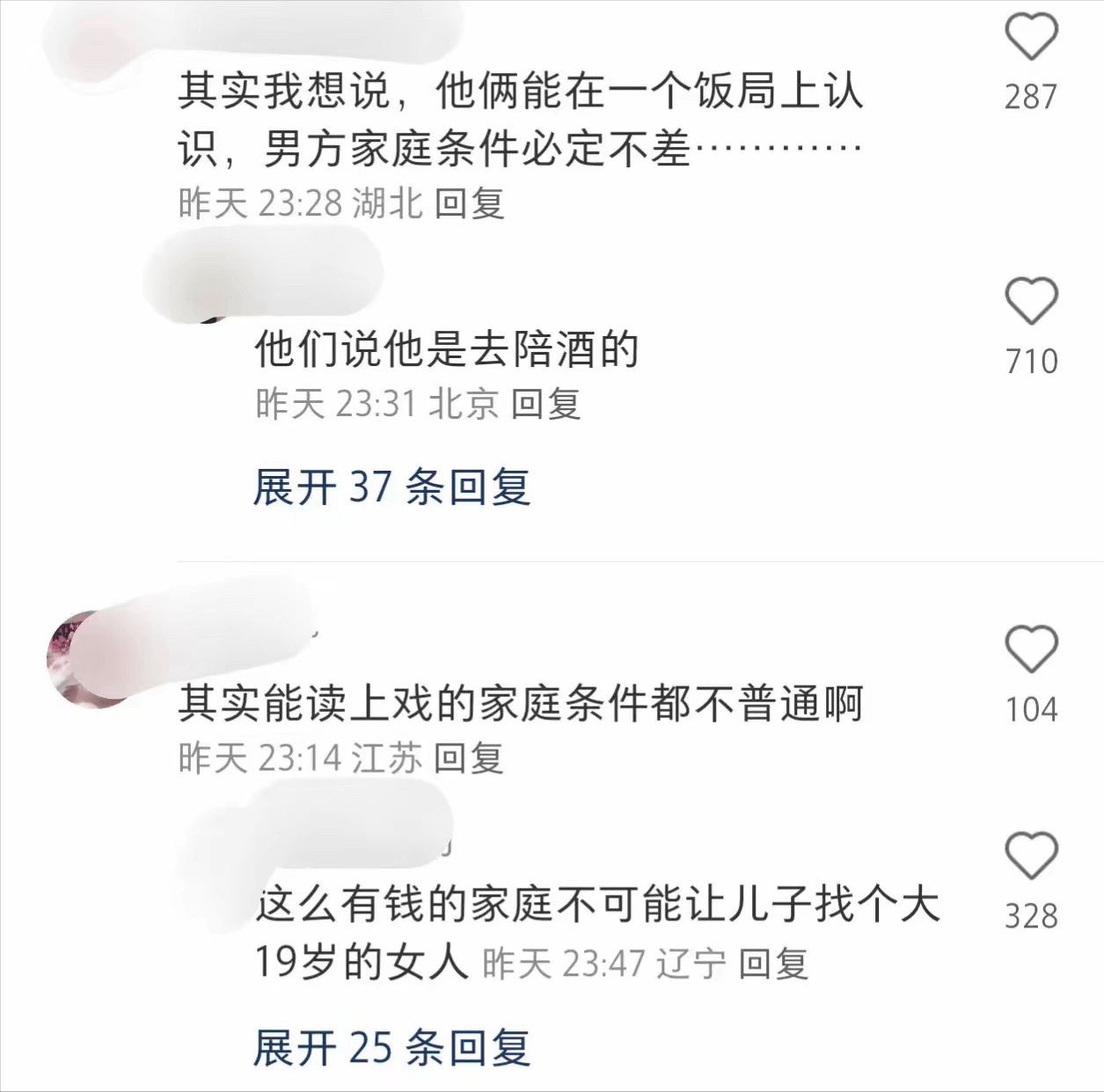Reply to the 北京 comment at 23:31

coord(545,405)
